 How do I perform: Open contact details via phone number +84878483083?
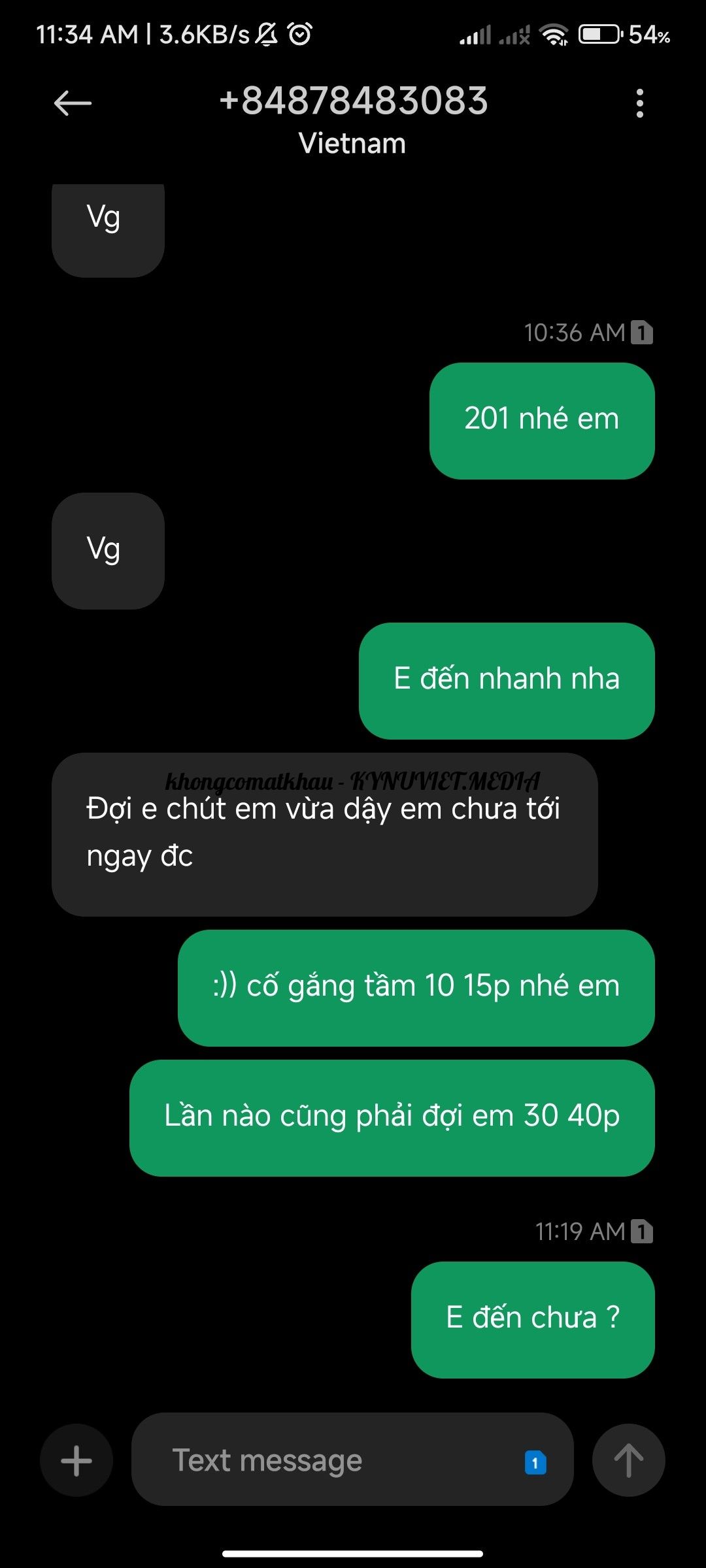[353, 103]
